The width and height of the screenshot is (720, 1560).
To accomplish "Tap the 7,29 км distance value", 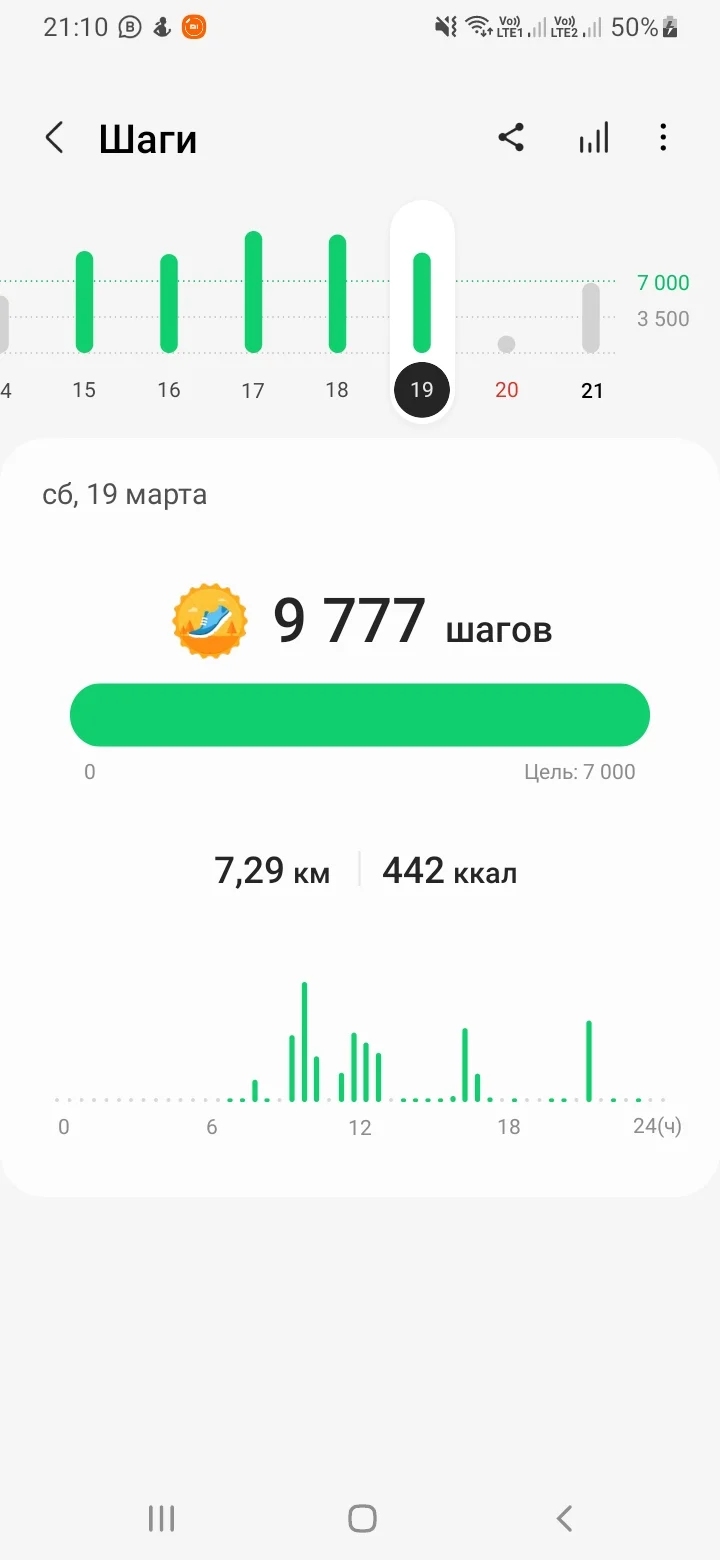I will coord(272,870).
